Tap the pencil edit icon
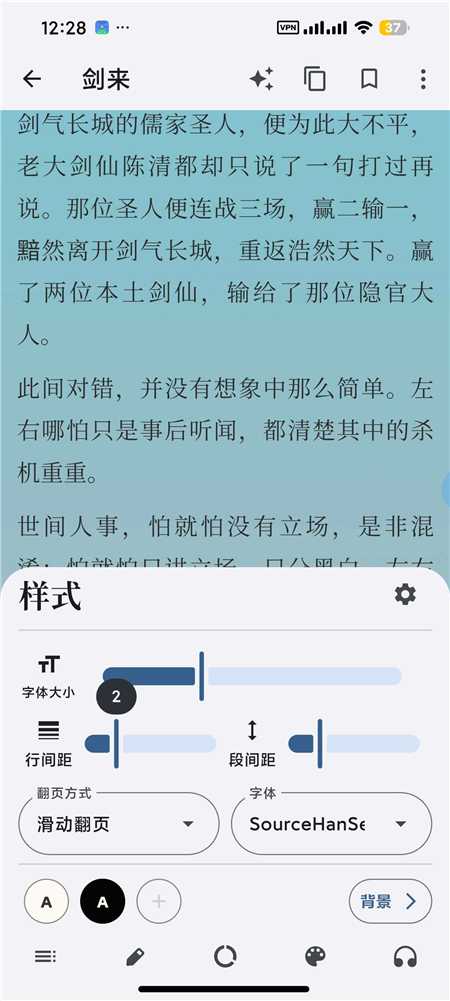Image resolution: width=450 pixels, height=1001 pixels. pyautogui.click(x=135, y=956)
